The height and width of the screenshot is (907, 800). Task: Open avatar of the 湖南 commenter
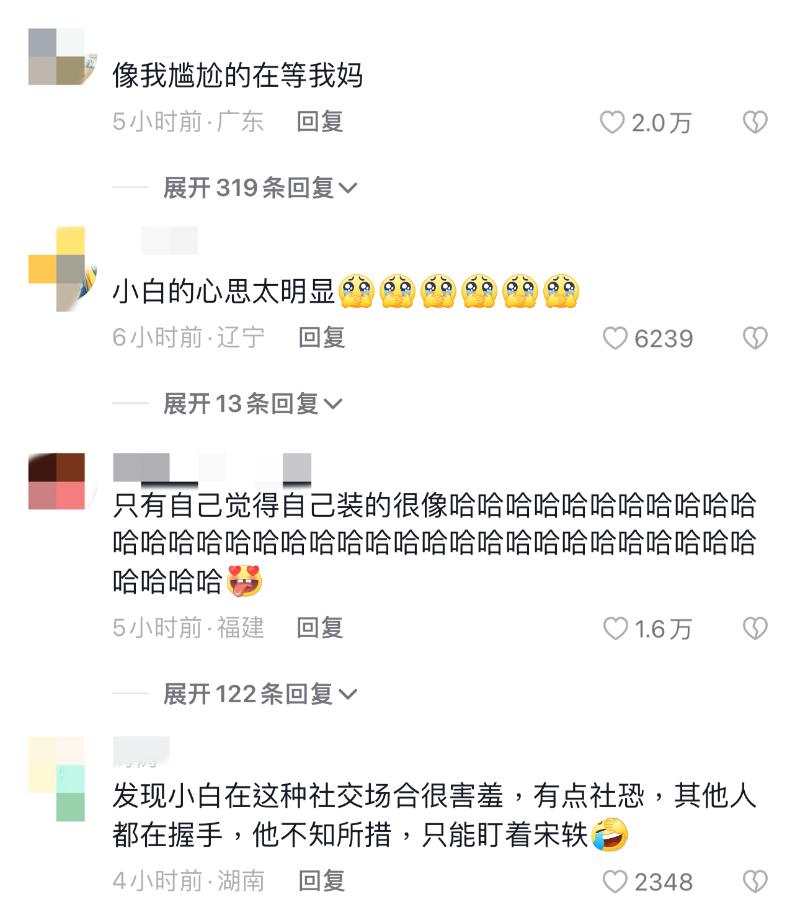[56, 778]
